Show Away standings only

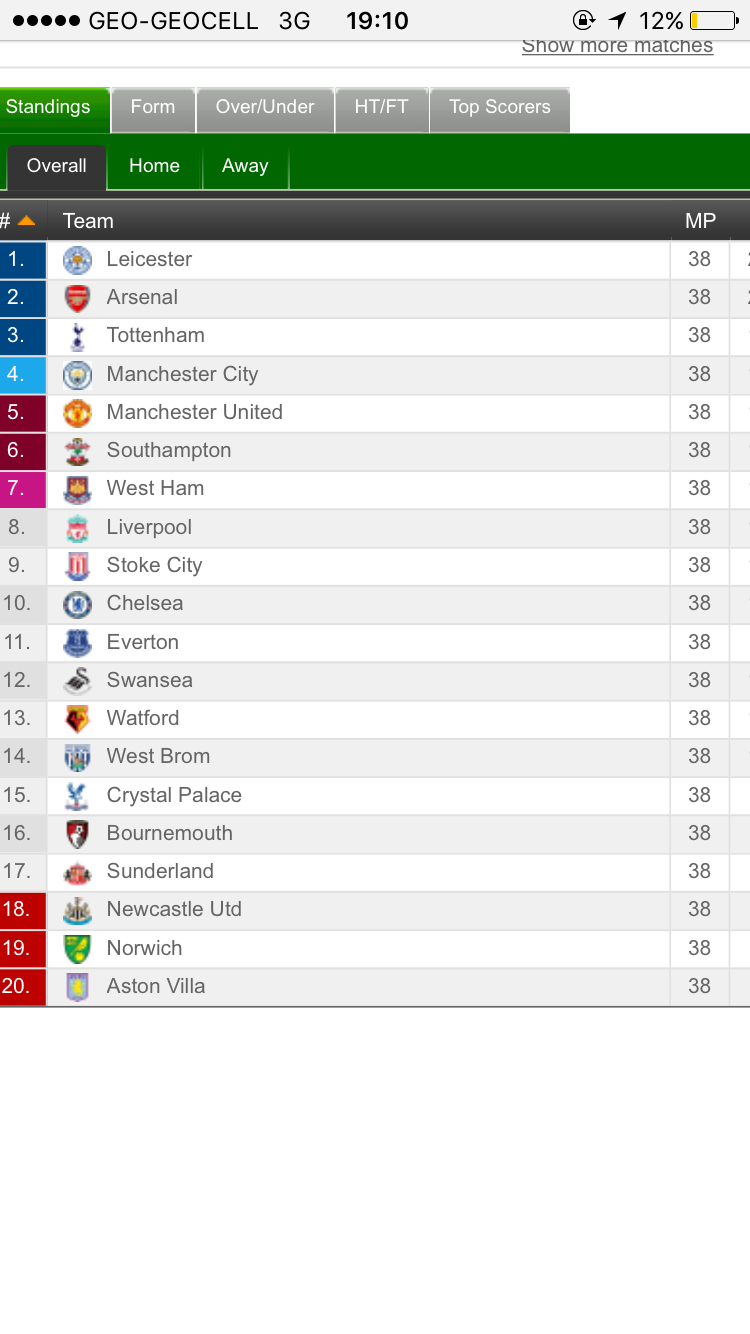coord(245,166)
